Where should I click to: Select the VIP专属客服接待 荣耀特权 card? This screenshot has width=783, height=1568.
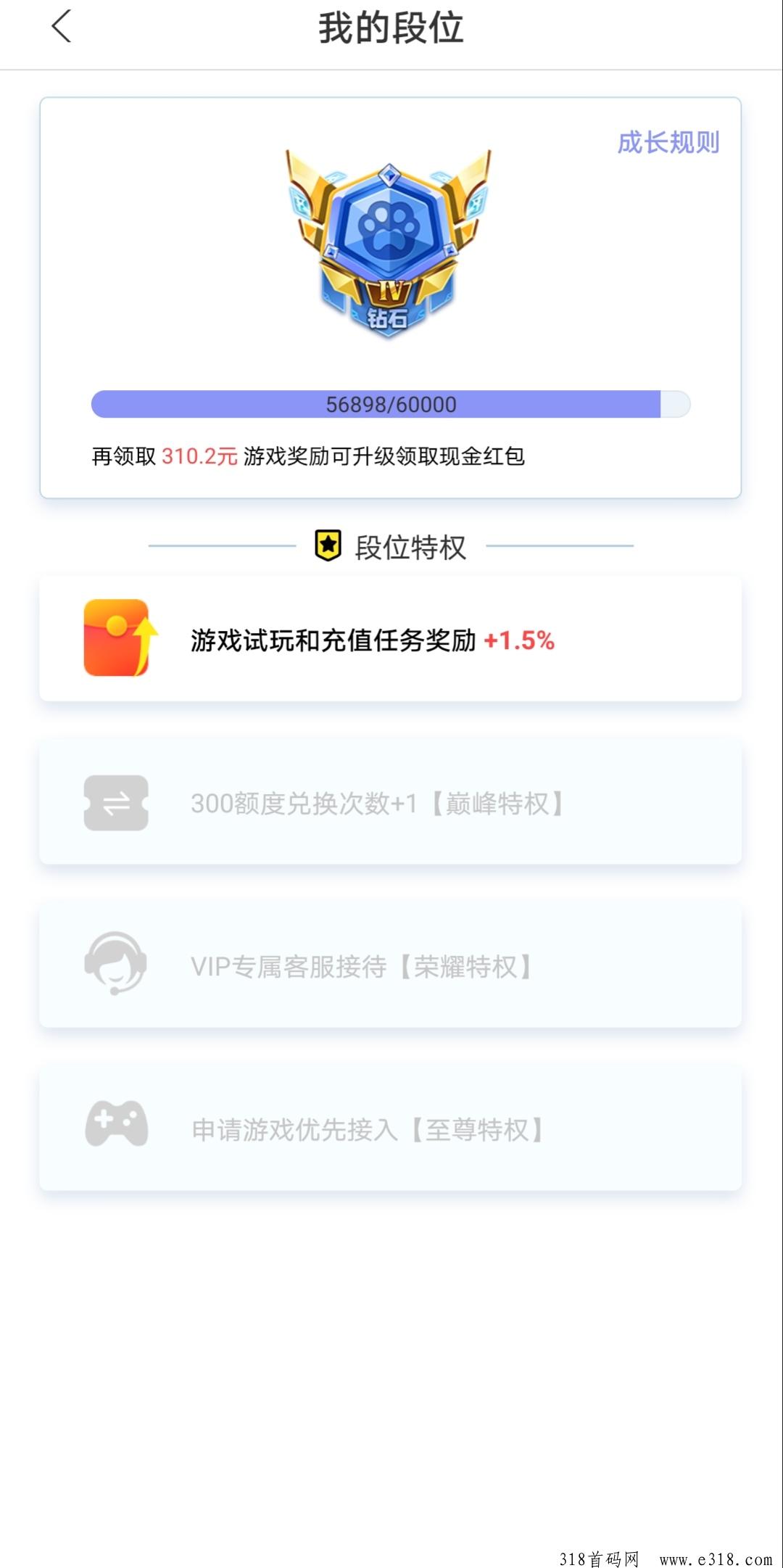[x=390, y=965]
